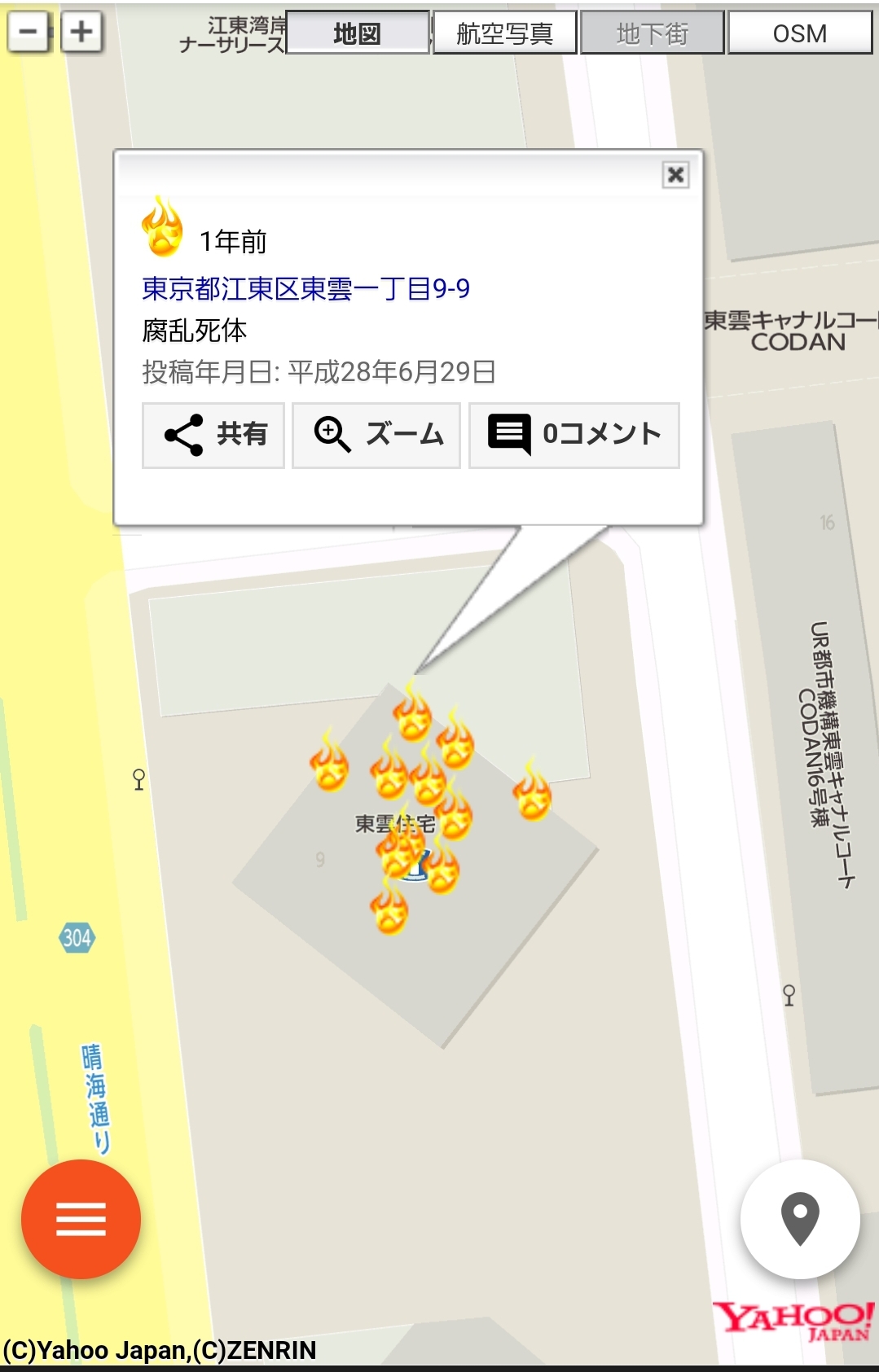
Task: Close the info popup
Action: point(675,175)
